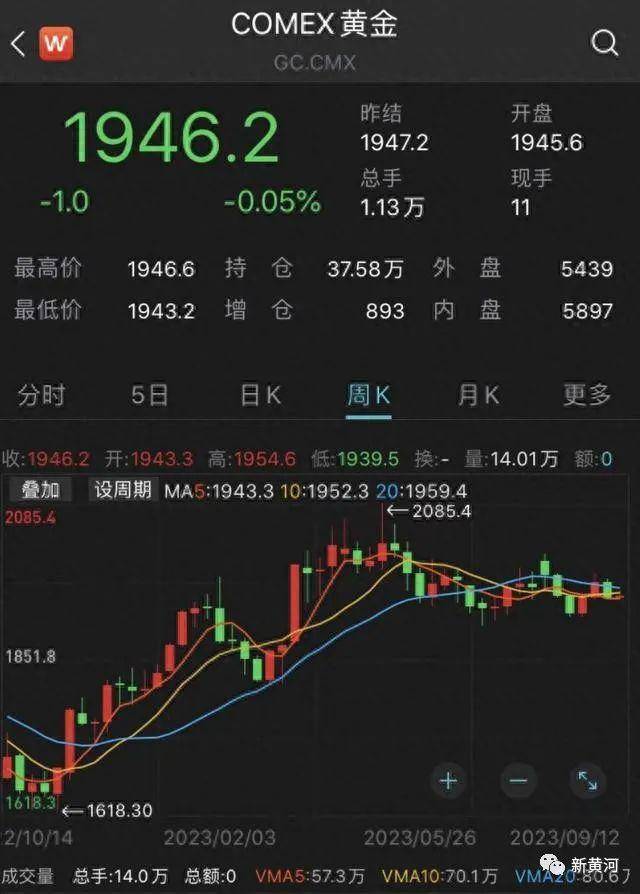The height and width of the screenshot is (894, 640).
Task: Show the 月K monthly chart
Action: (477, 395)
